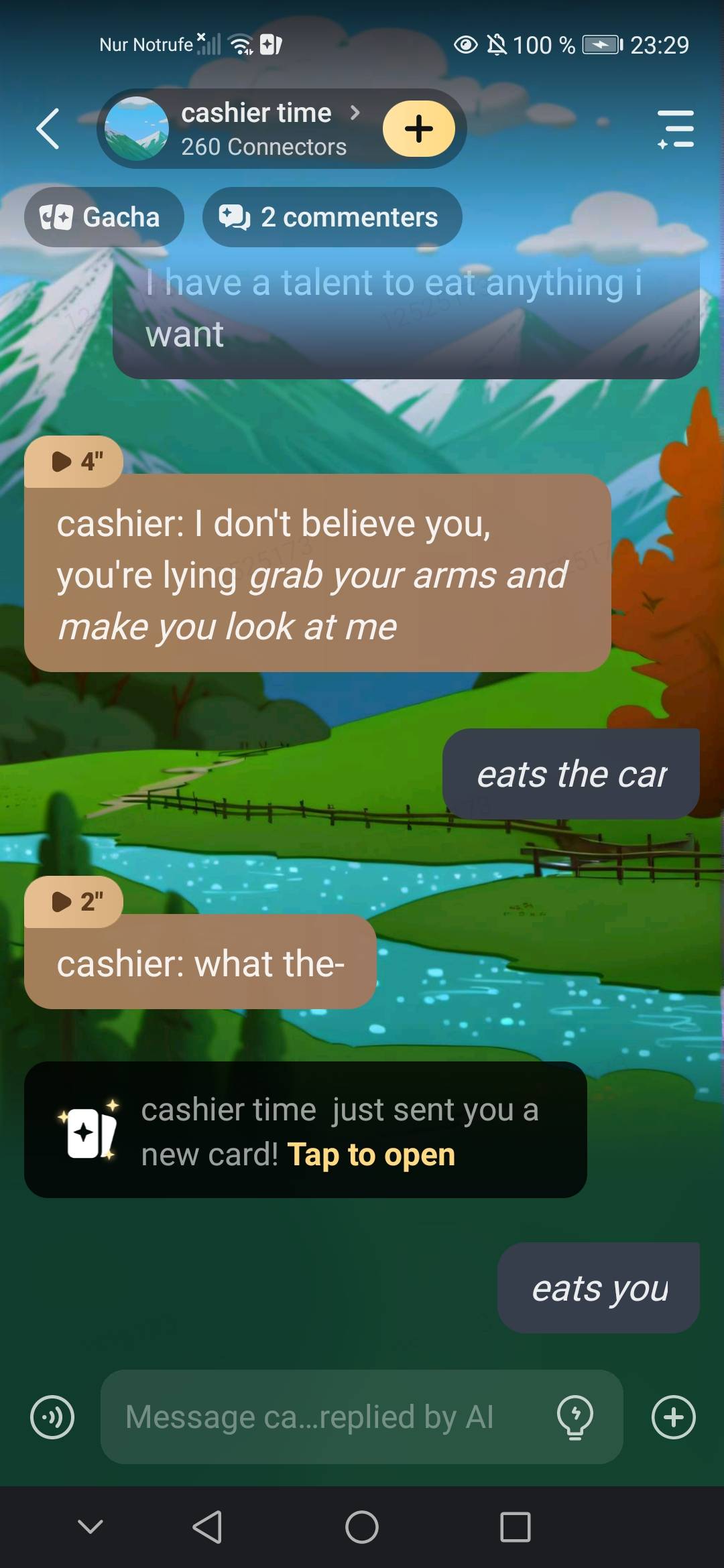The image size is (724, 1568).
Task: Open the attachments plus icon
Action: coord(674,1417)
